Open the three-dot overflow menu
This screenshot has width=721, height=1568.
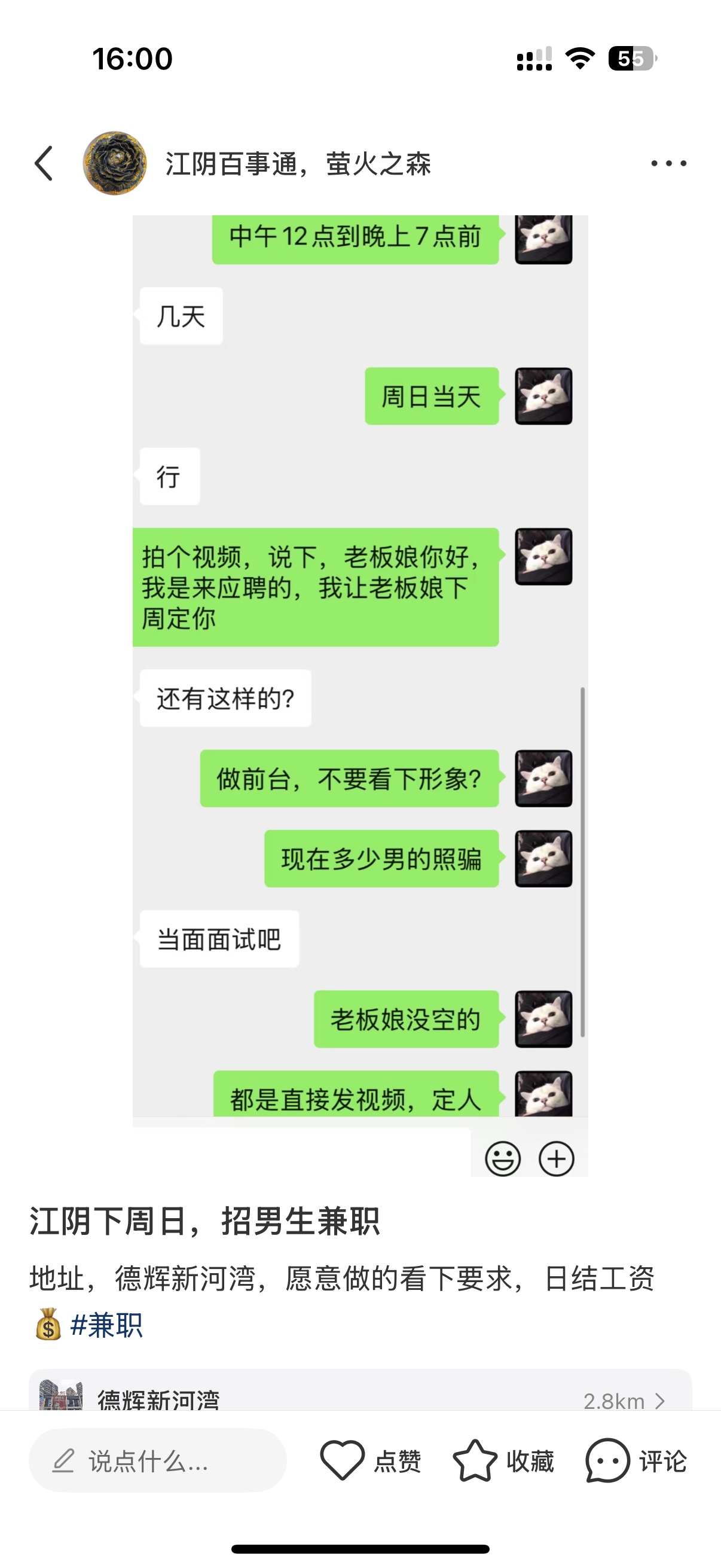[668, 163]
